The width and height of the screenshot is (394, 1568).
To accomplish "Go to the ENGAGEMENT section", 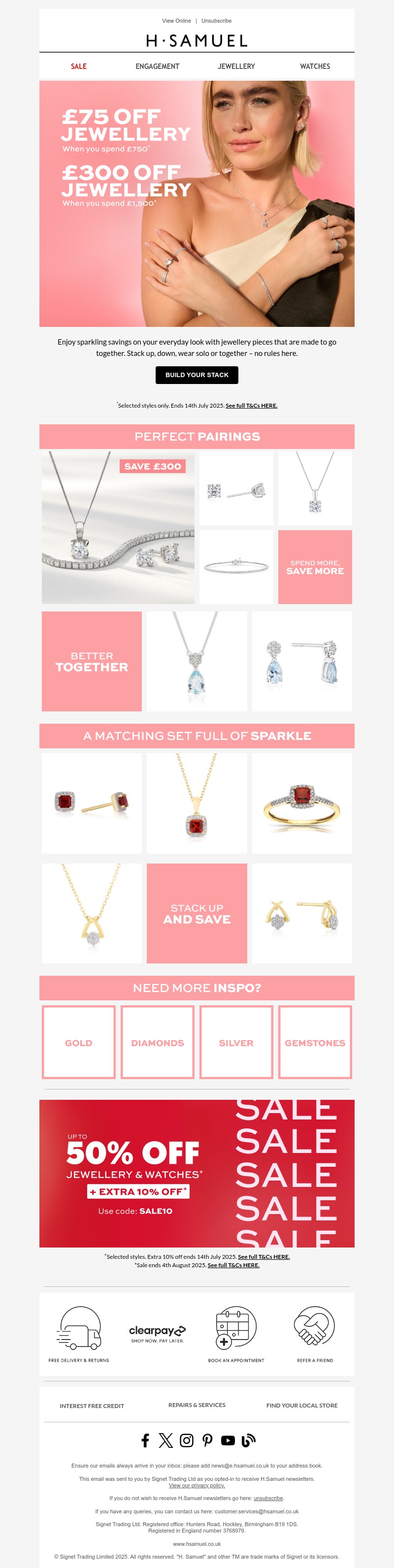I will [x=157, y=66].
